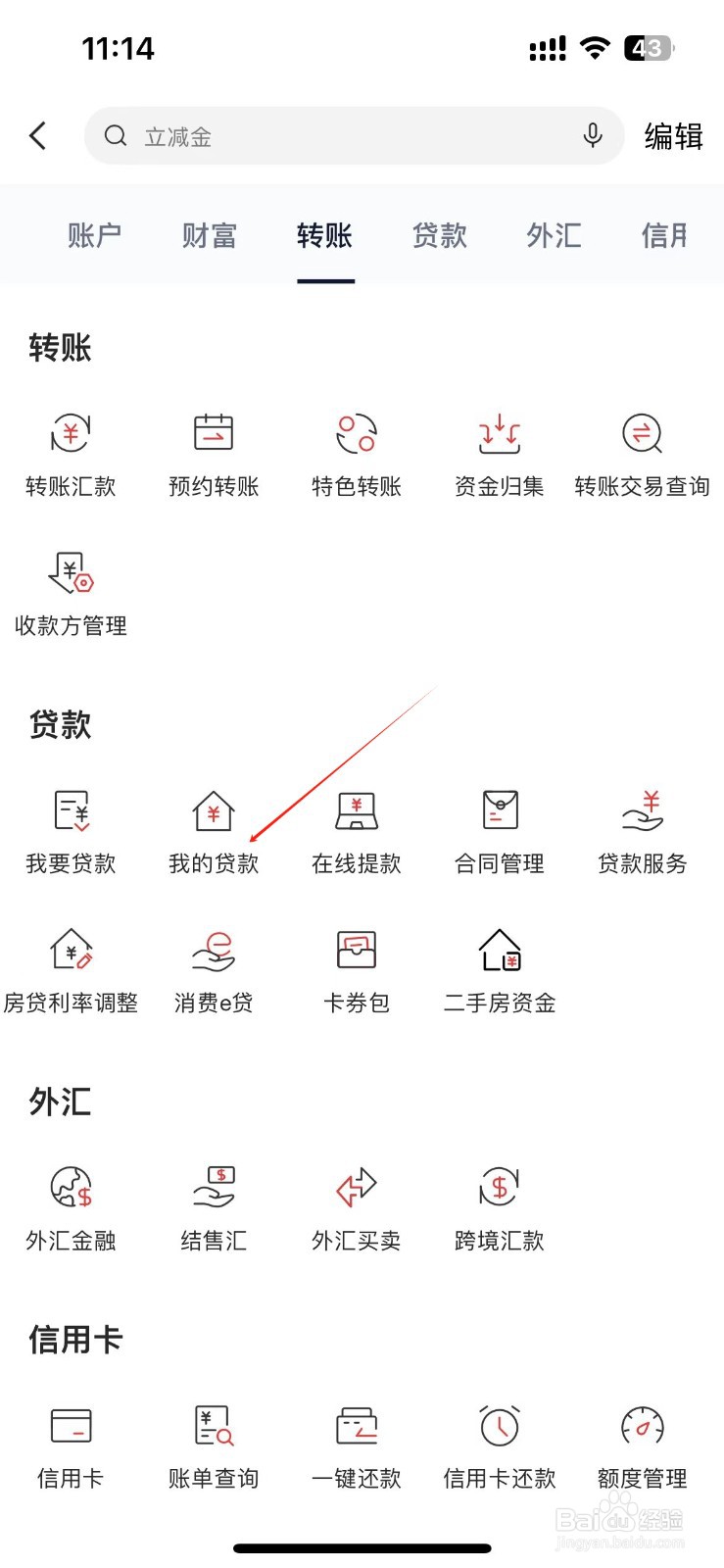Switch to the 账户 tab
The width and height of the screenshot is (724, 1568).
click(94, 235)
